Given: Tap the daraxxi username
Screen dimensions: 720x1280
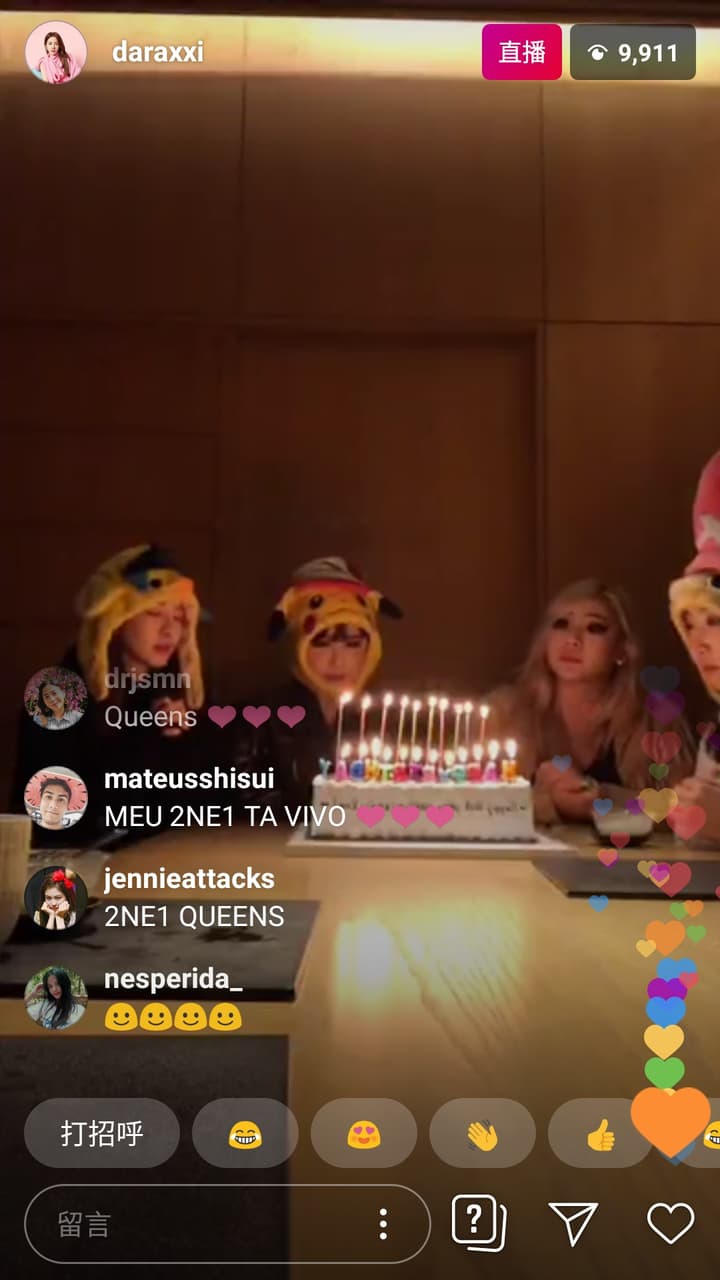Looking at the screenshot, I should click(x=157, y=52).
